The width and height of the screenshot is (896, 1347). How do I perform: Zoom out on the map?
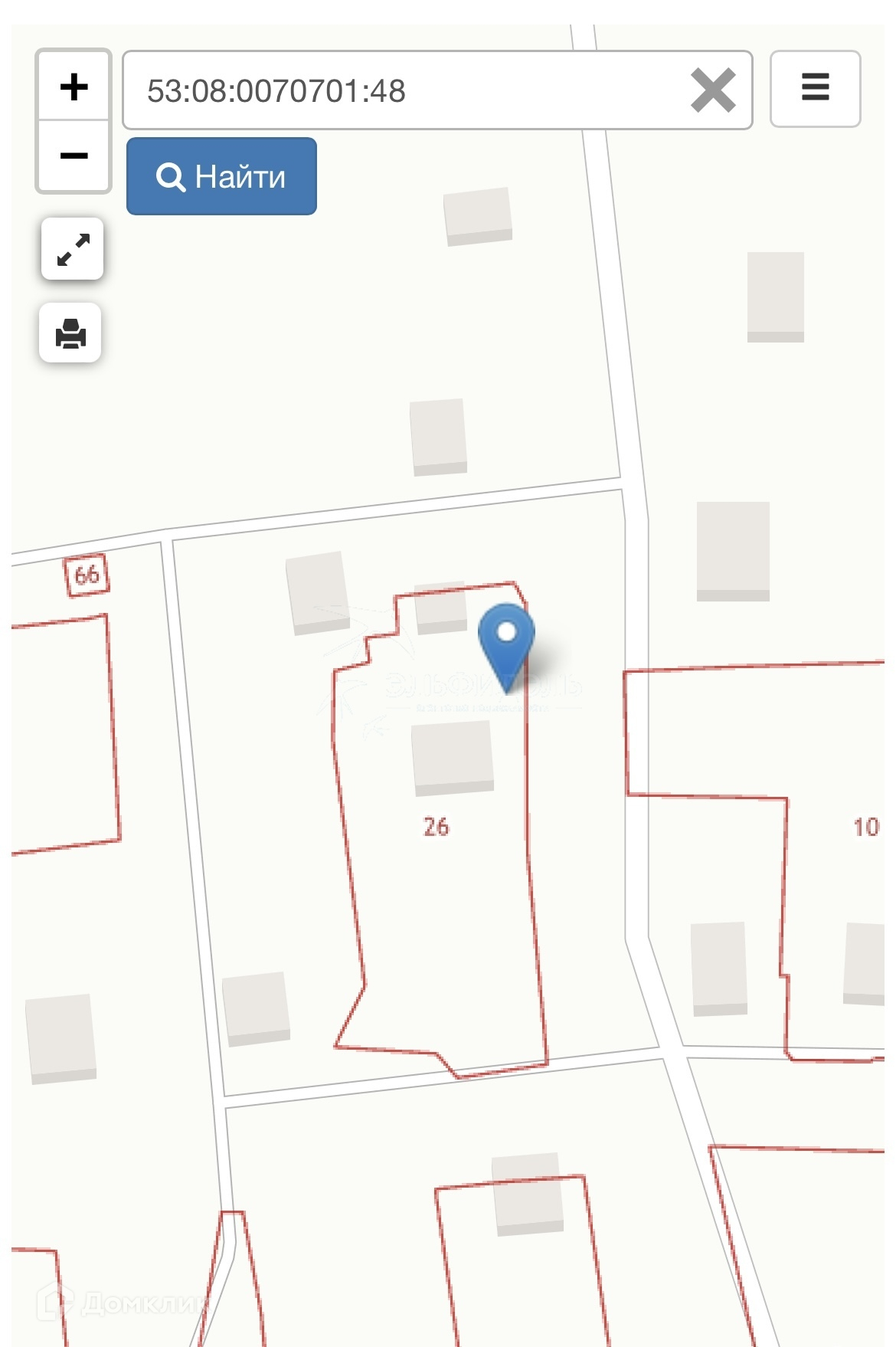coord(74,156)
